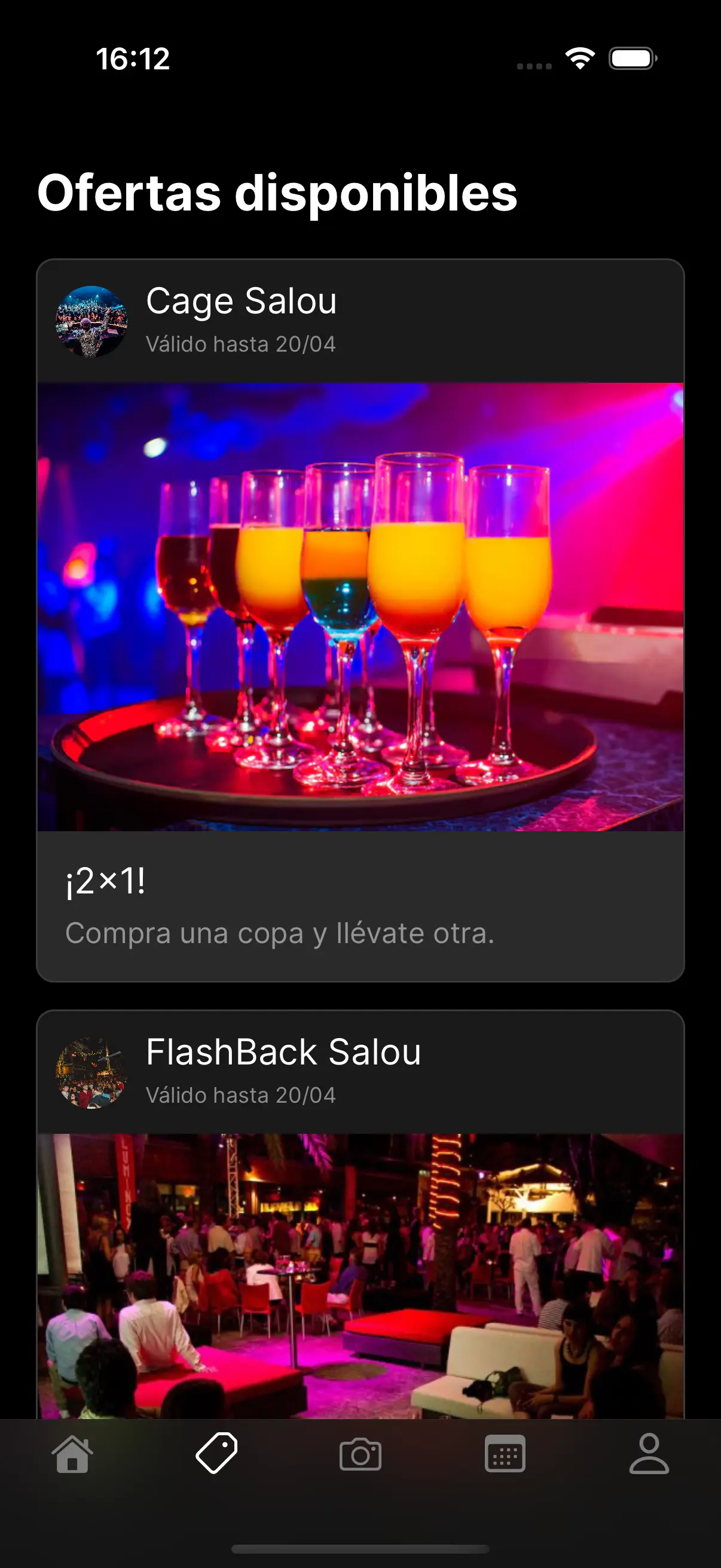
Task: Tap the Cage Salou name label
Action: click(x=242, y=301)
